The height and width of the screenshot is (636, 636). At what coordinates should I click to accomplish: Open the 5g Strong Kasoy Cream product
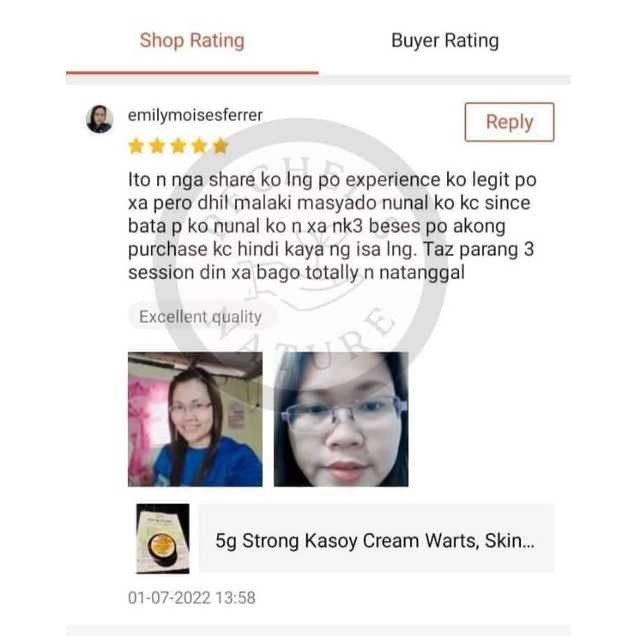coord(345,539)
